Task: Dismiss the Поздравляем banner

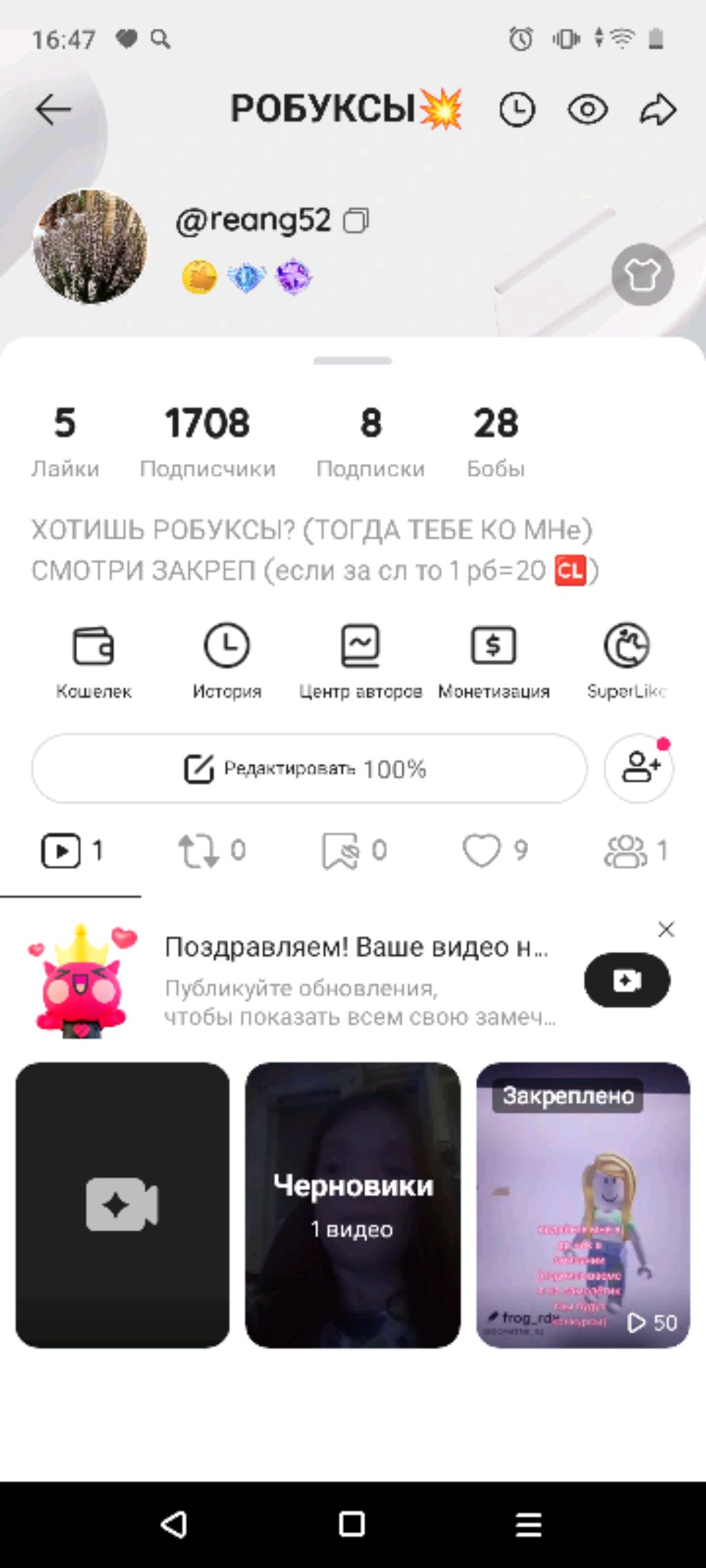Action: click(666, 930)
